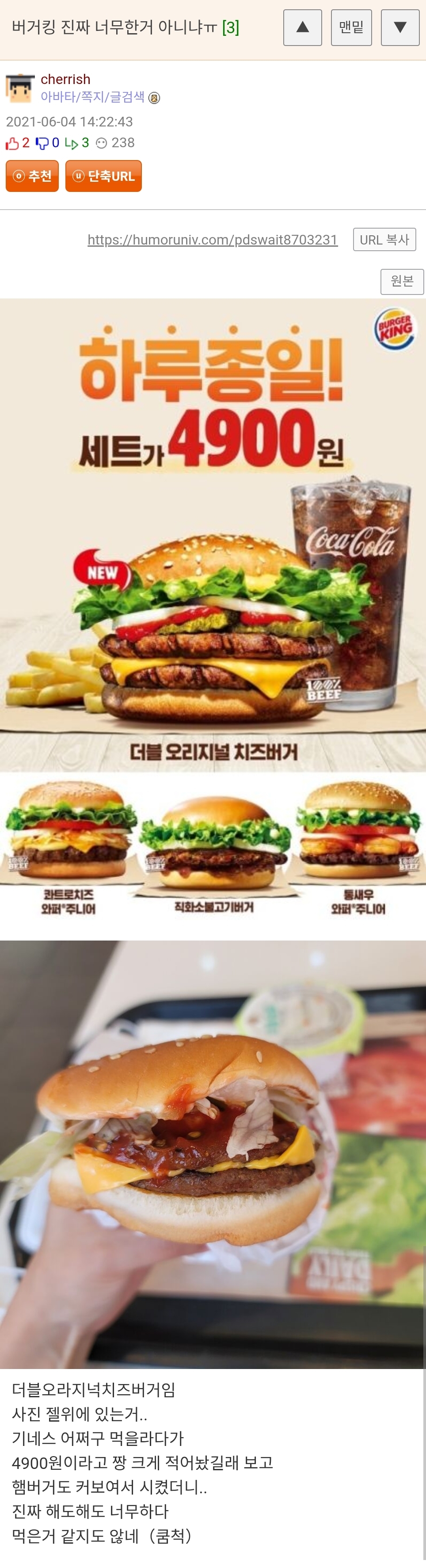Go to the previous post with the up arrow
This screenshot has height=1568, width=426.
click(x=302, y=27)
